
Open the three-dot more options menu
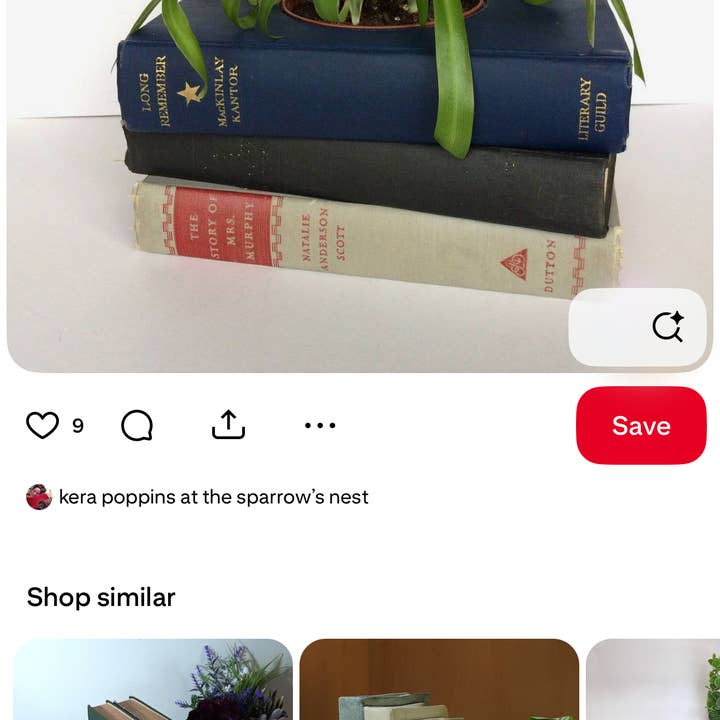coord(320,425)
